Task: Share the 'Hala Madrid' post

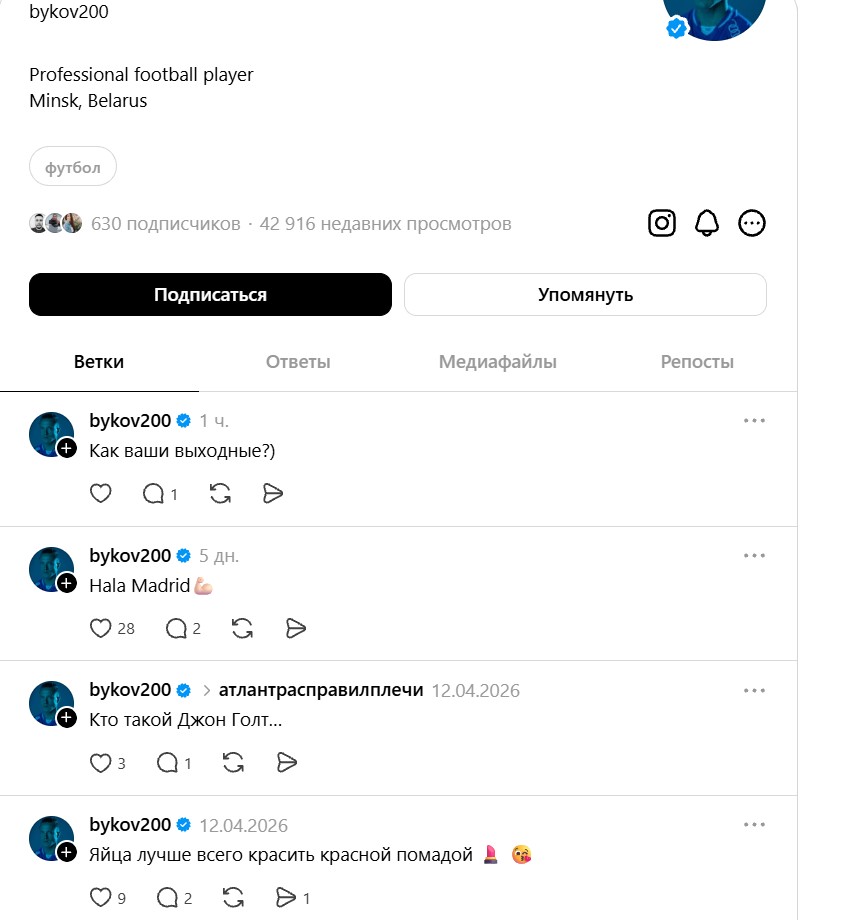Action: pyautogui.click(x=295, y=628)
